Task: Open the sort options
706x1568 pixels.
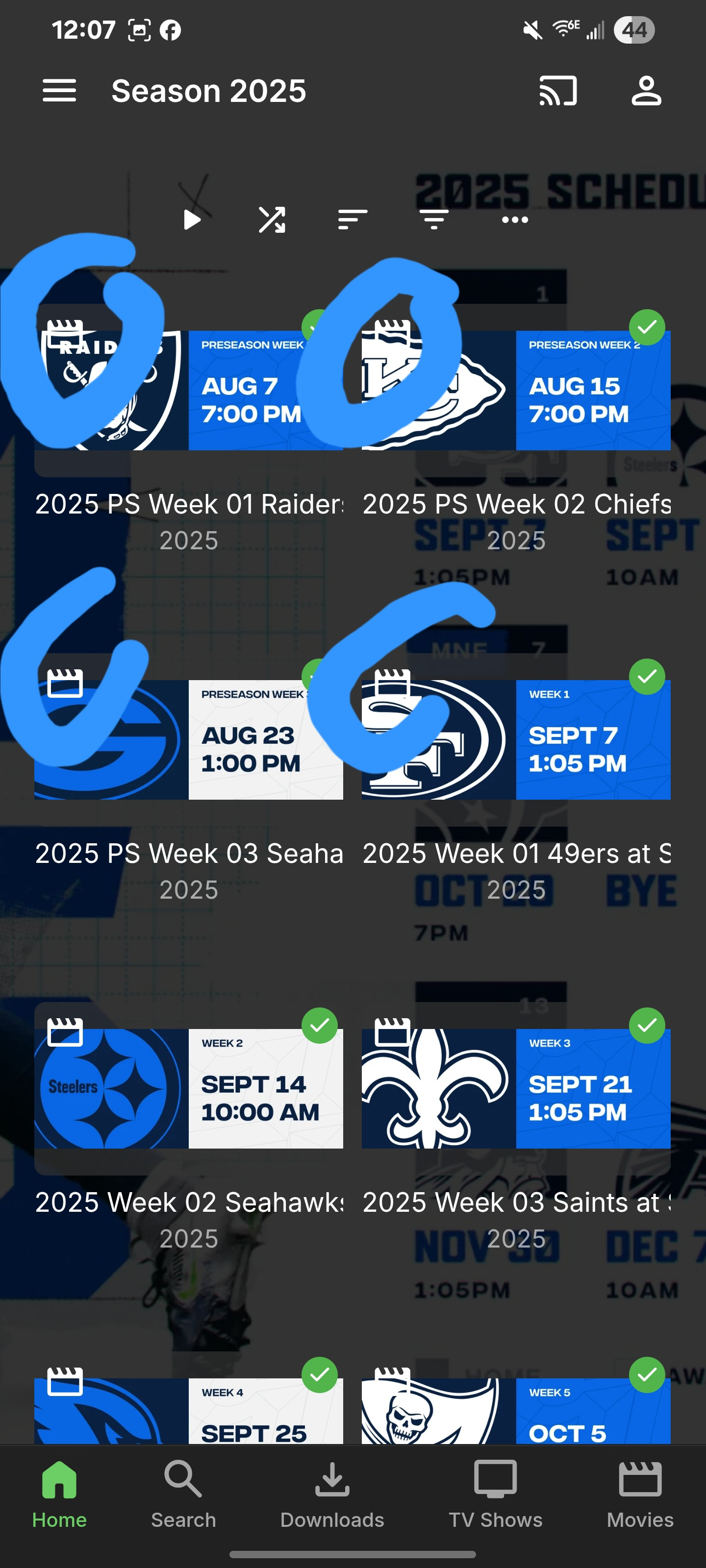Action: coord(353,220)
